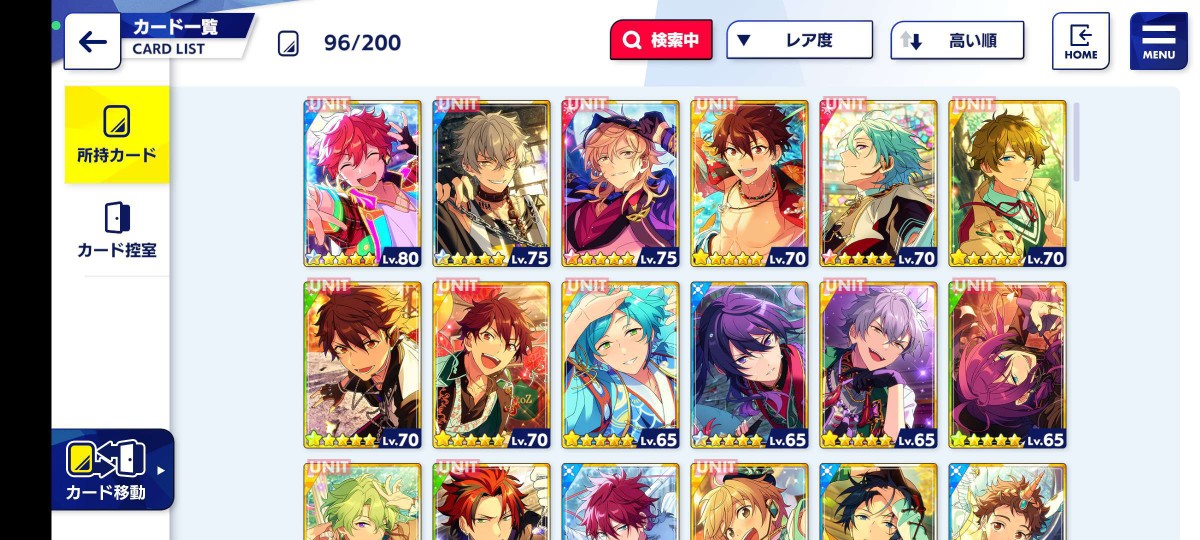Open the mint-haired Lv.70 card
Viewport: 1200px width, 540px height.
(878, 183)
